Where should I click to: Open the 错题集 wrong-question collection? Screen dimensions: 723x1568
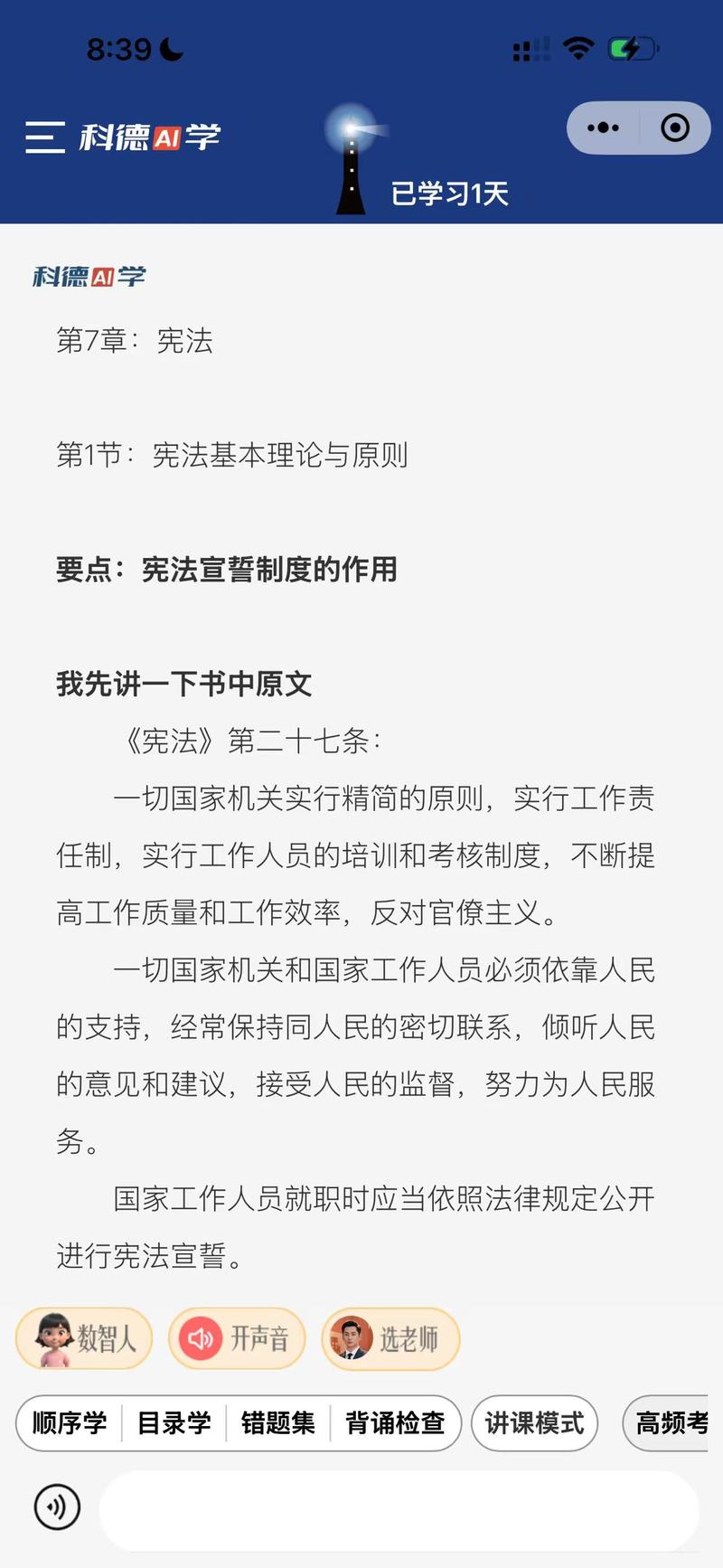277,1423
